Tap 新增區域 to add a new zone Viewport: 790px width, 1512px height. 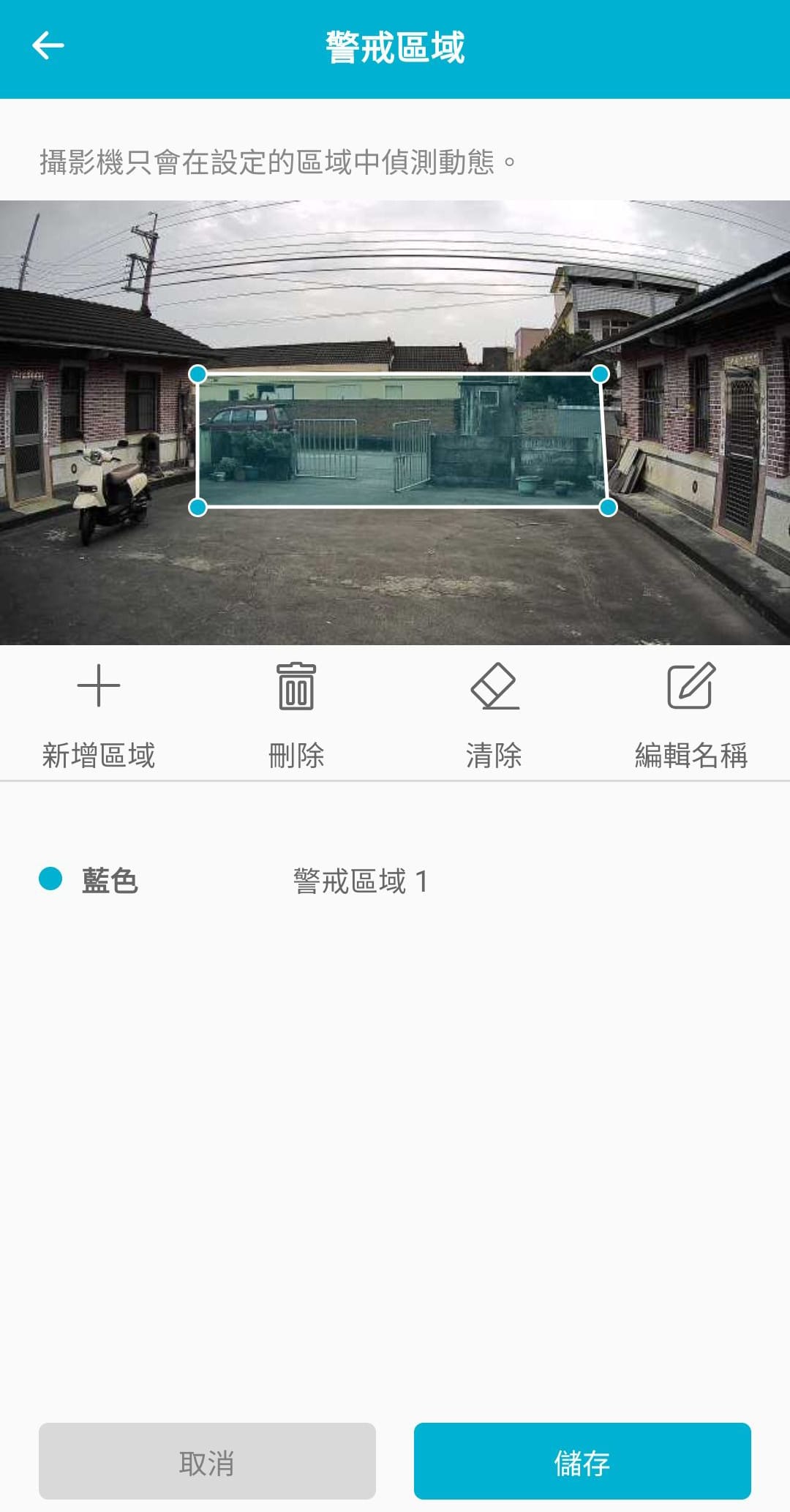[99, 715]
